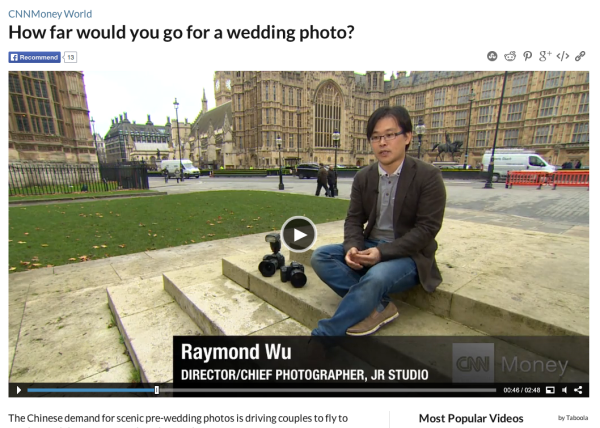The height and width of the screenshot is (428, 600).
Task: Open the Taboola attribution link
Action: point(574,418)
